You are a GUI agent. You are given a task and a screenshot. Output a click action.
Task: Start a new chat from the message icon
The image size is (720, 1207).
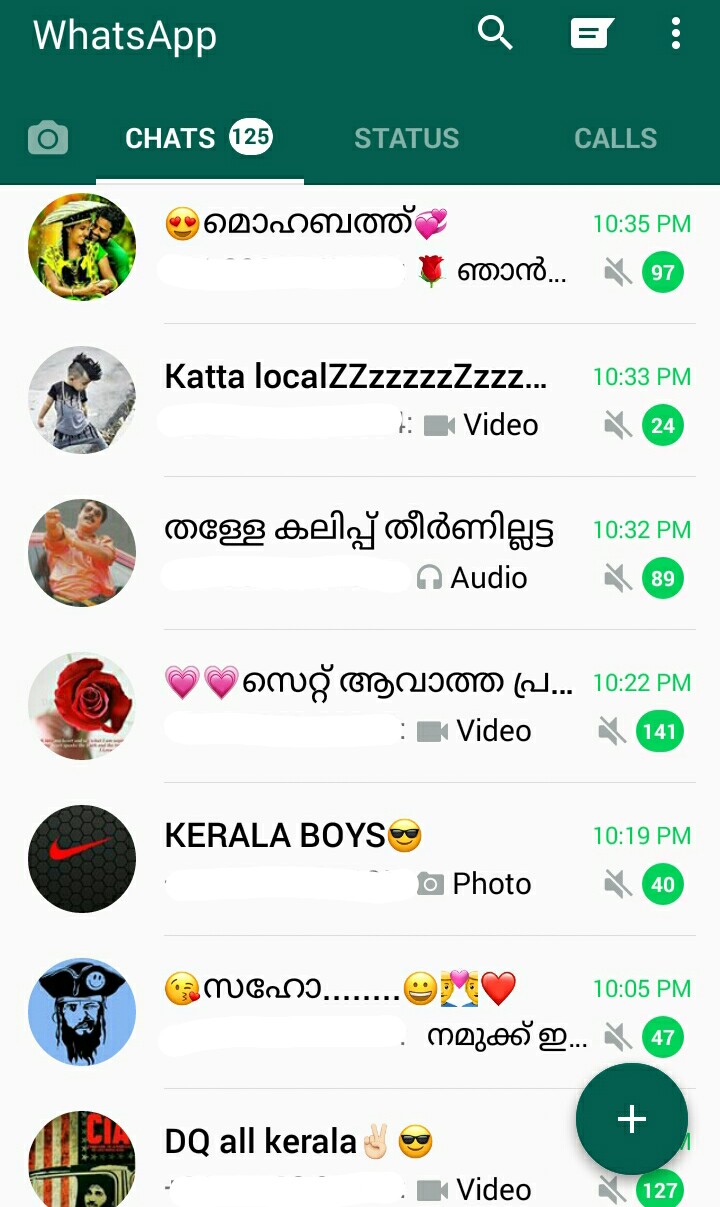click(x=591, y=35)
